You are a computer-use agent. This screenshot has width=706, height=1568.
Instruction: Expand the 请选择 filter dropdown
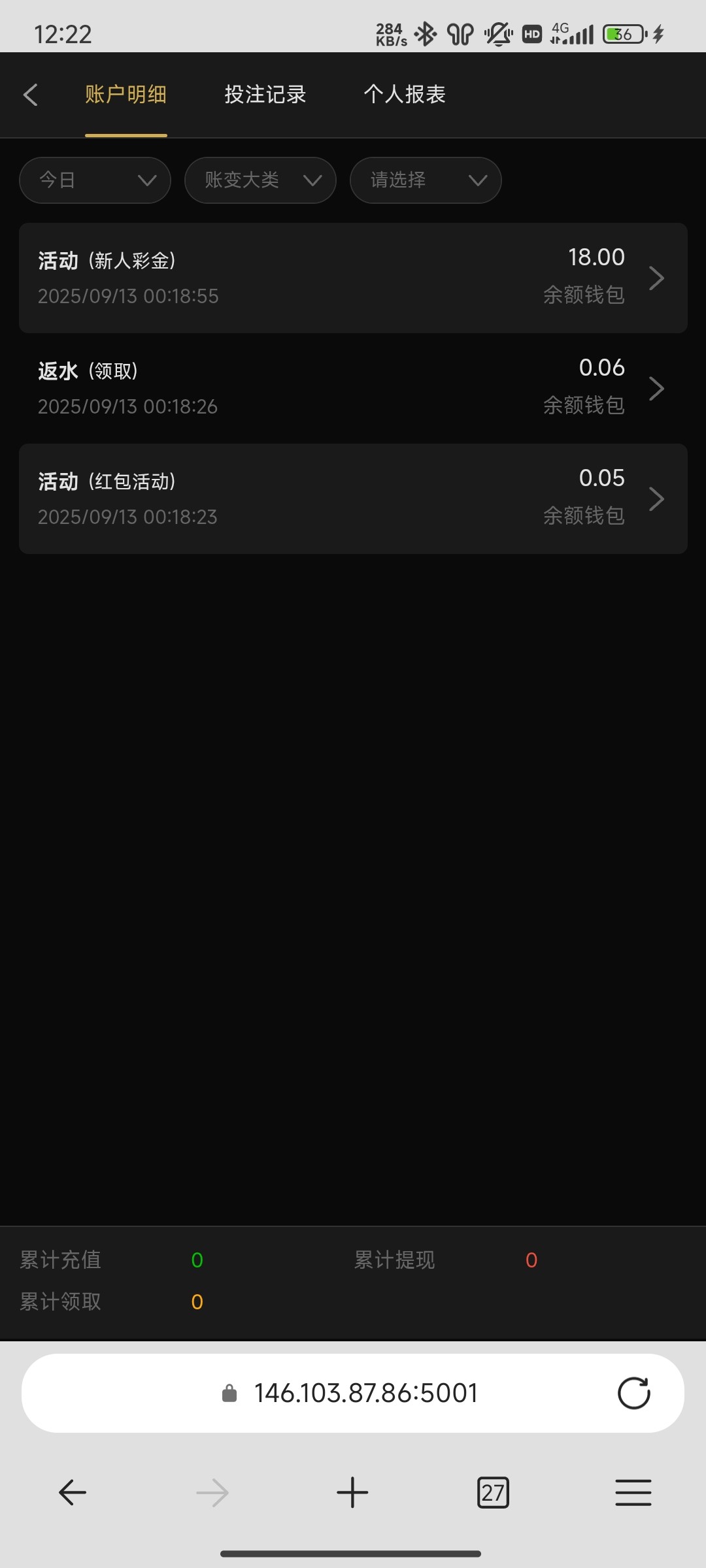(x=426, y=180)
